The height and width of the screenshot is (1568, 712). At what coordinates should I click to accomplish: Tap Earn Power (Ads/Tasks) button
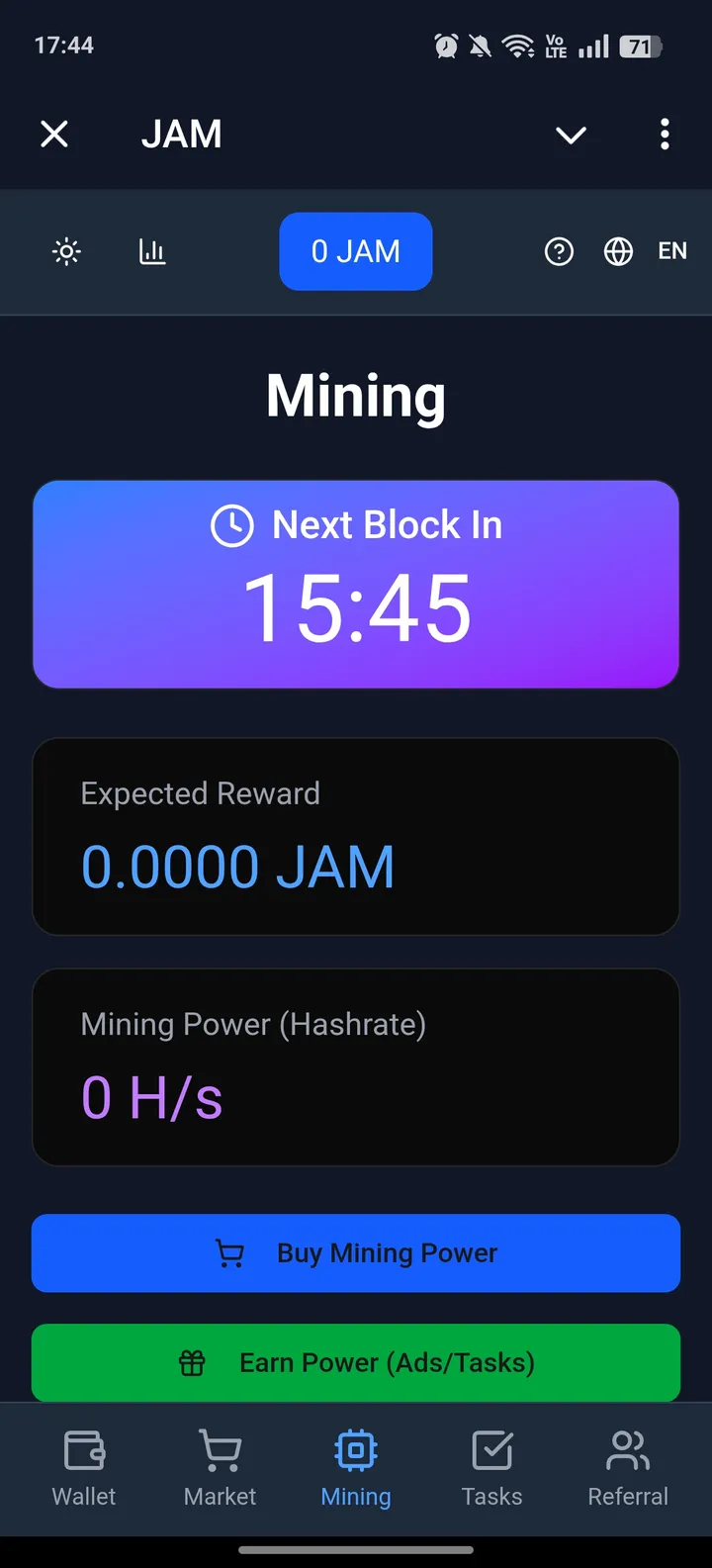(x=356, y=1362)
